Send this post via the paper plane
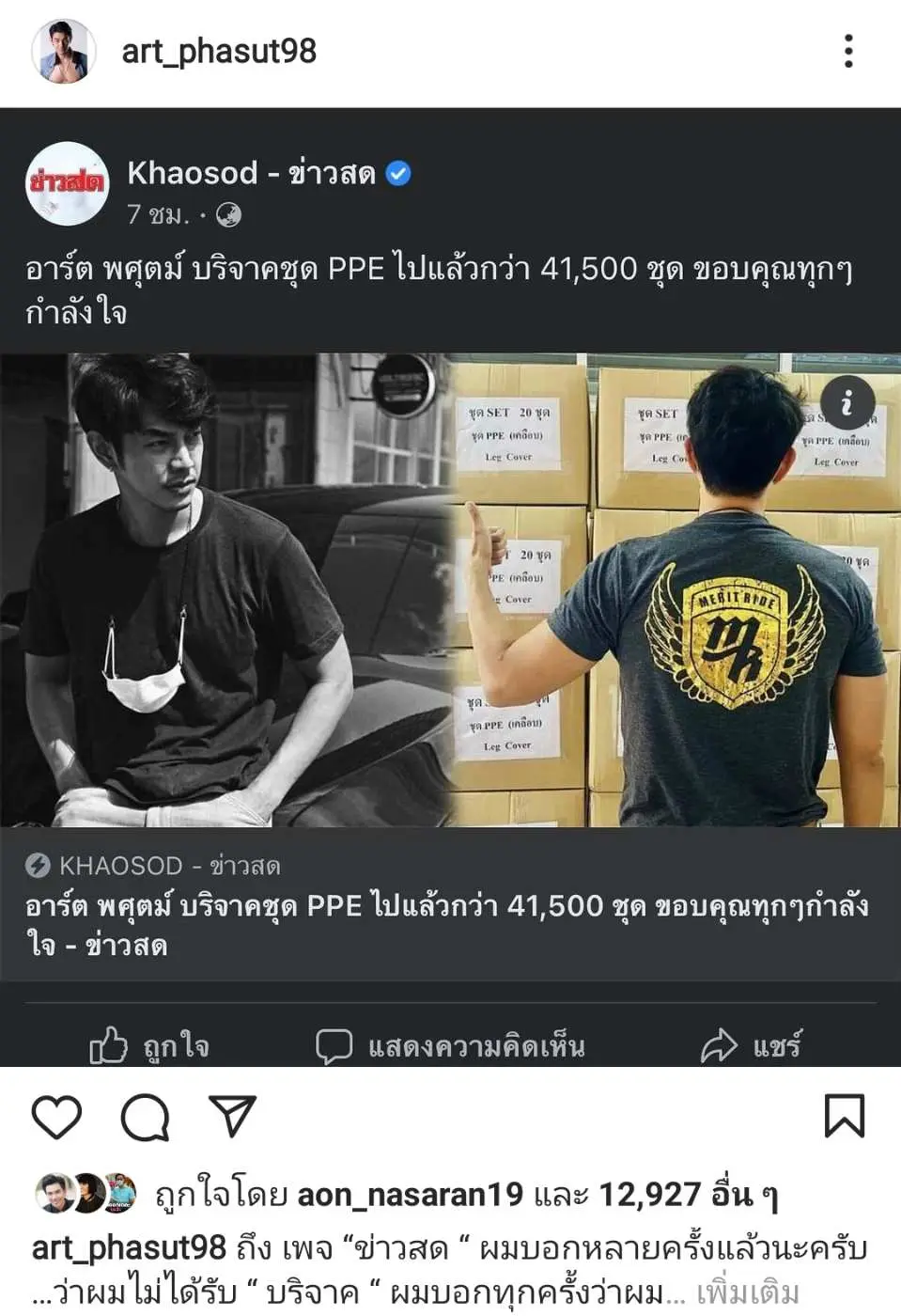The image size is (901, 1316). click(232, 1117)
